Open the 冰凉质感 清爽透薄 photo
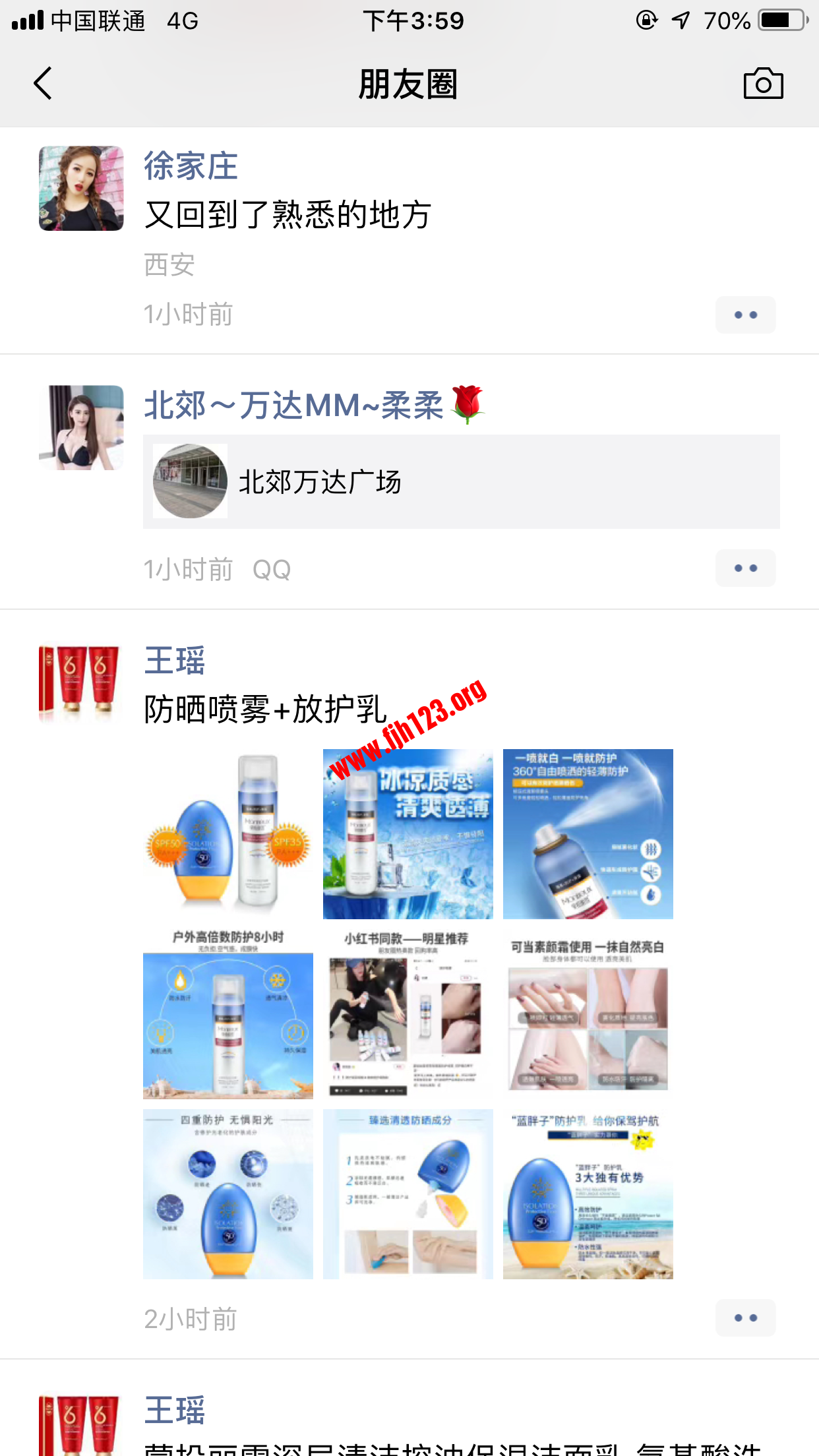Screen dimensions: 819x1456 (408, 834)
